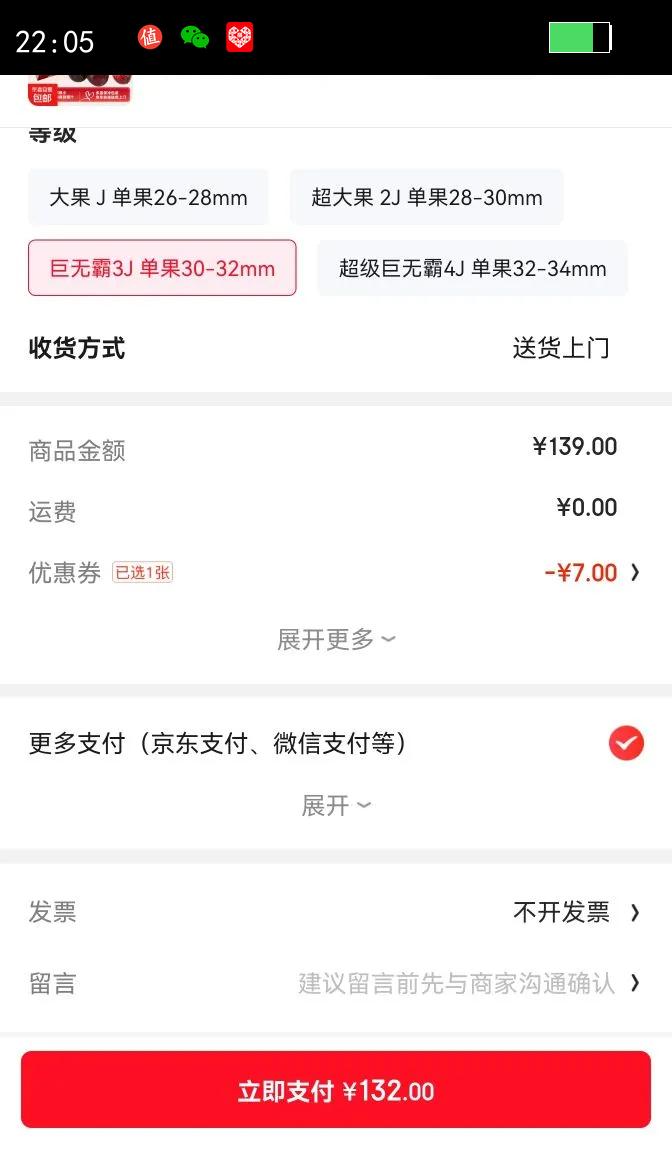
Task: Select 大果 J 单果26-28mm grade
Action: point(148,197)
